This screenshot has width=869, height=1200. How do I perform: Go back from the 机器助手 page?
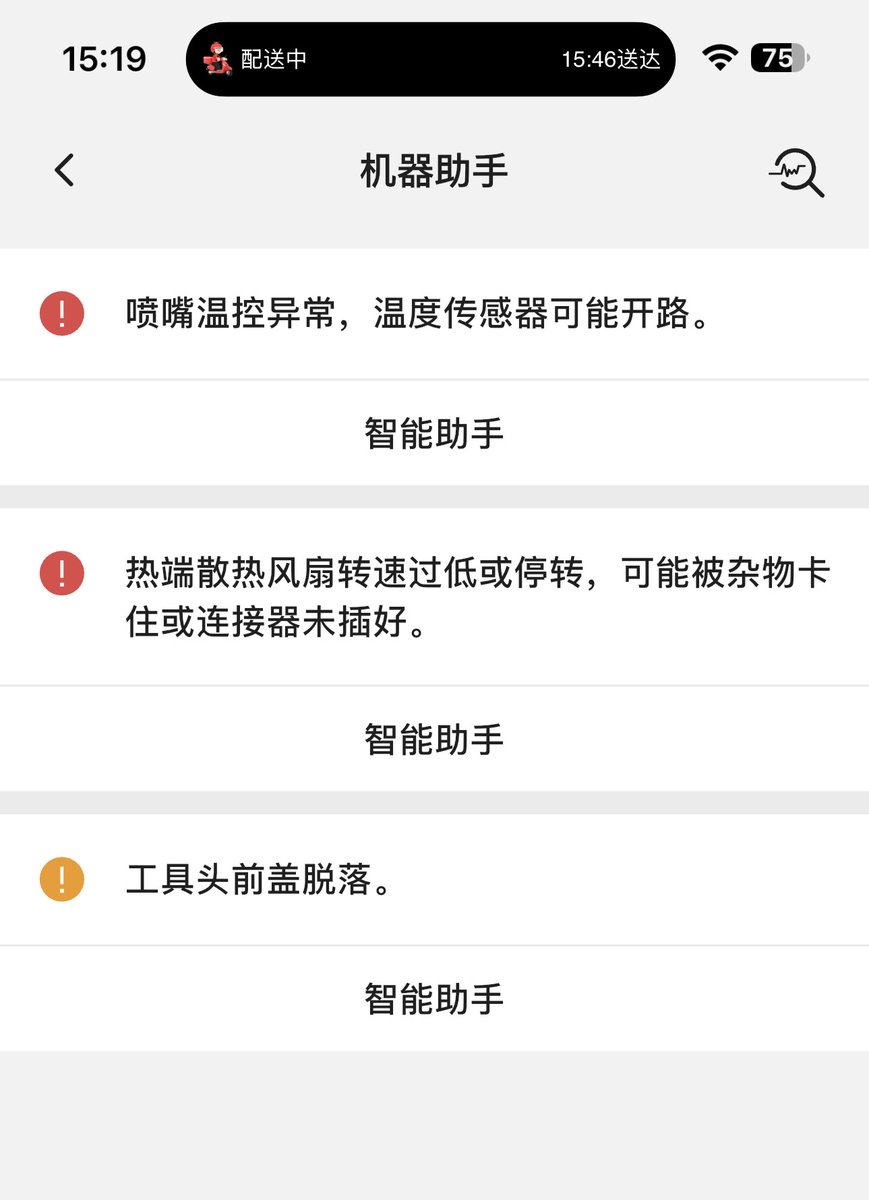tap(65, 171)
